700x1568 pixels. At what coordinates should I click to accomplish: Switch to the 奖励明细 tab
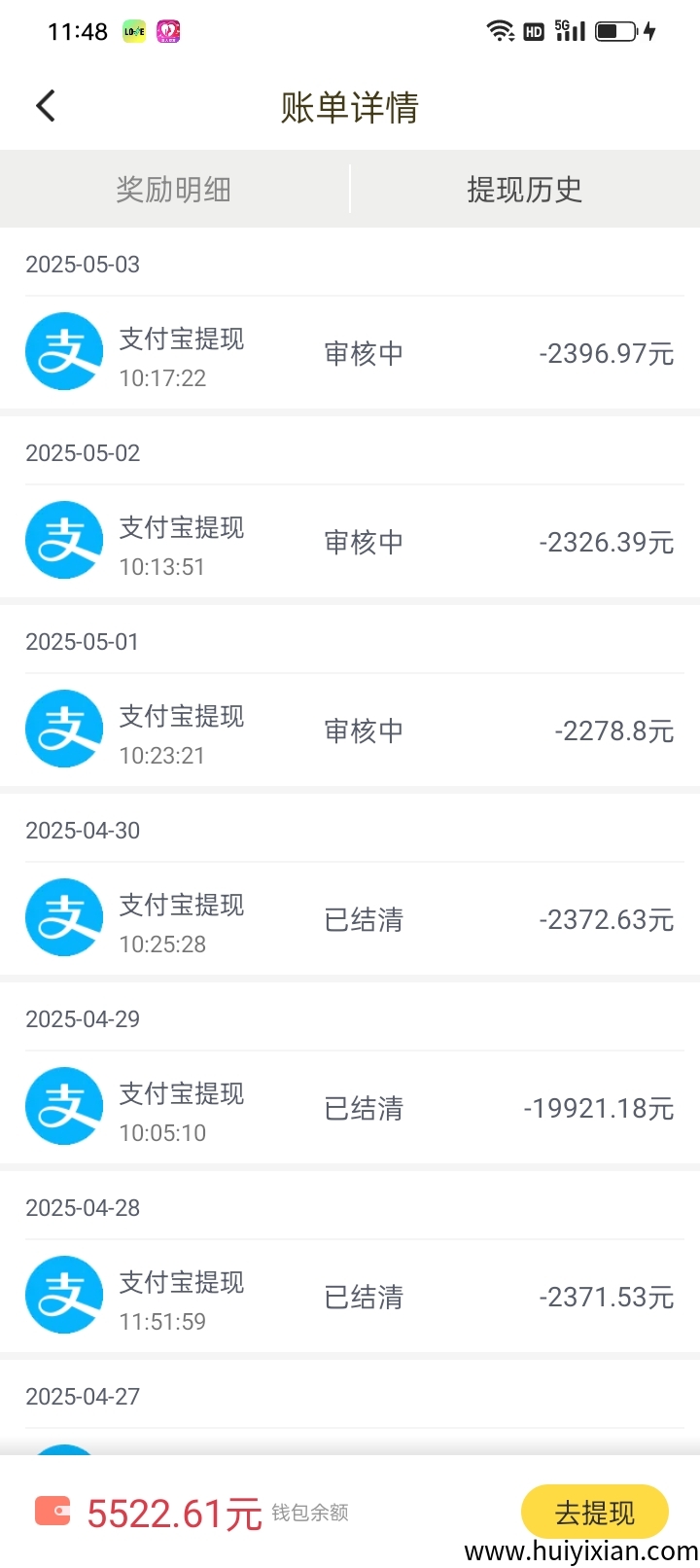coord(174,189)
